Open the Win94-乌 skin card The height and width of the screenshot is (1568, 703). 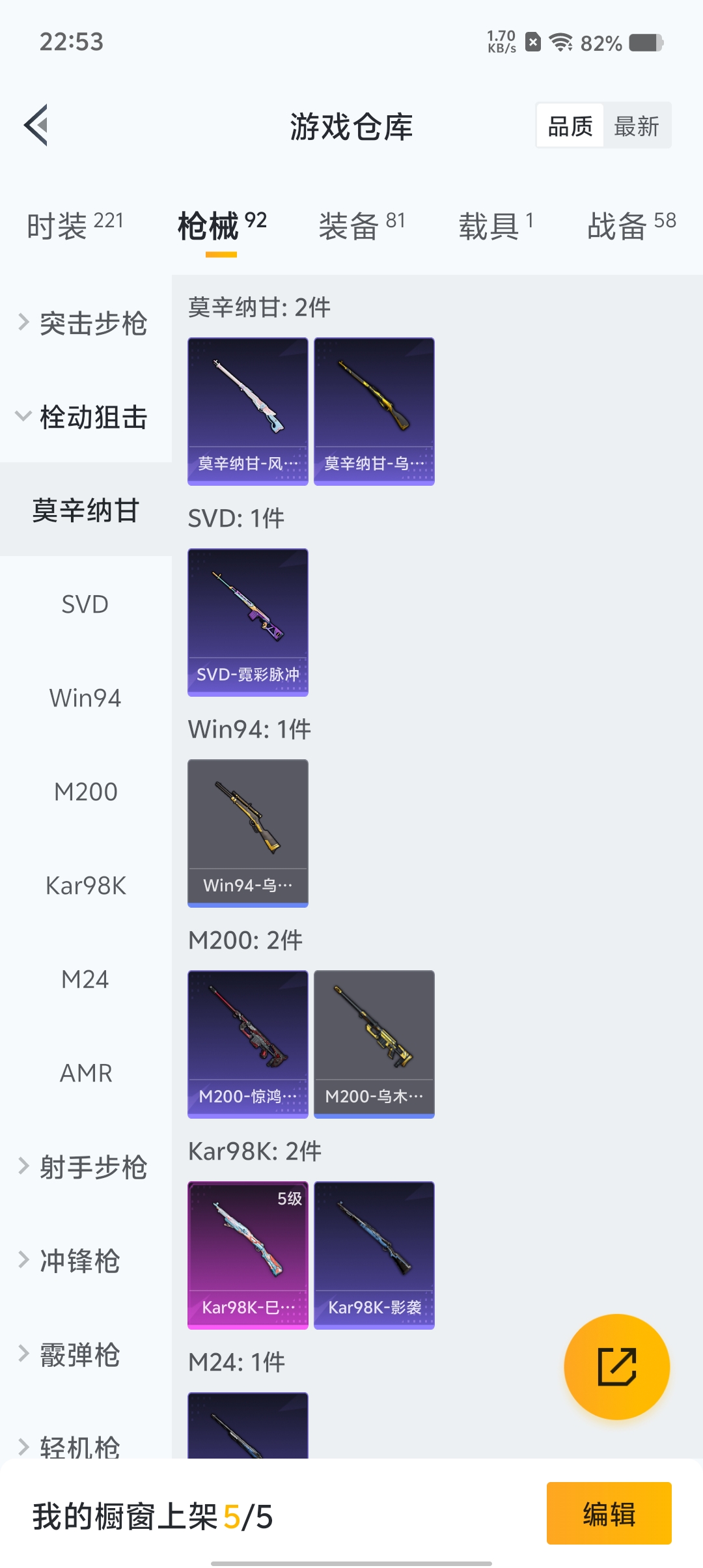click(x=248, y=833)
